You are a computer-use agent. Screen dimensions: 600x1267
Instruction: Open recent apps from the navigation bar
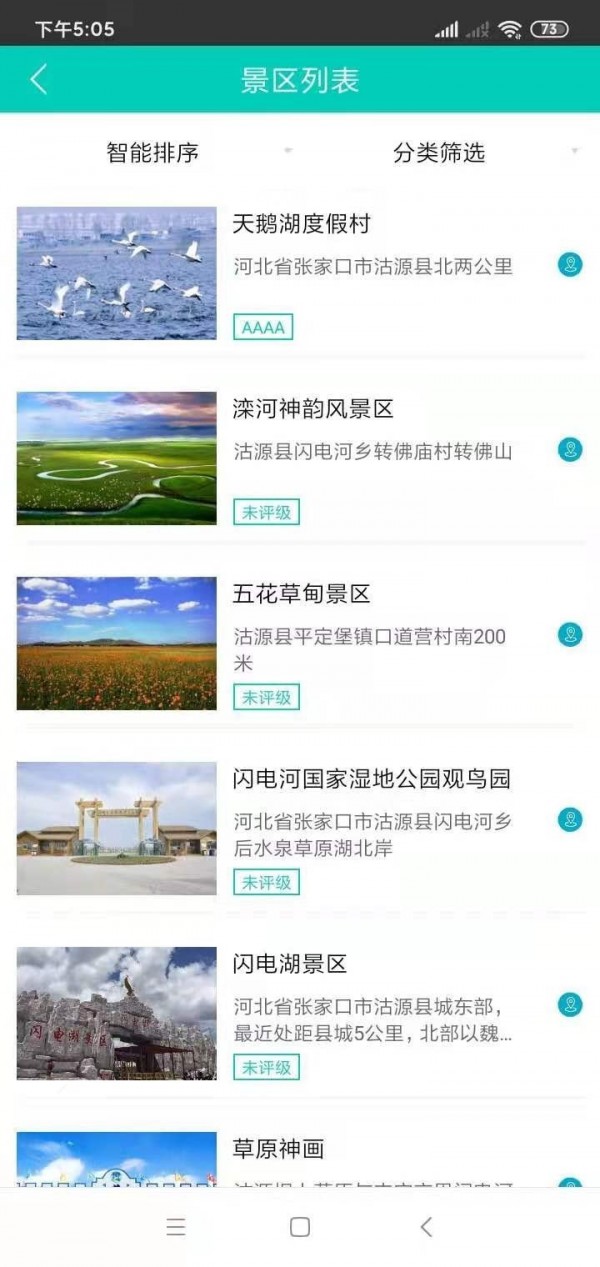[176, 1228]
